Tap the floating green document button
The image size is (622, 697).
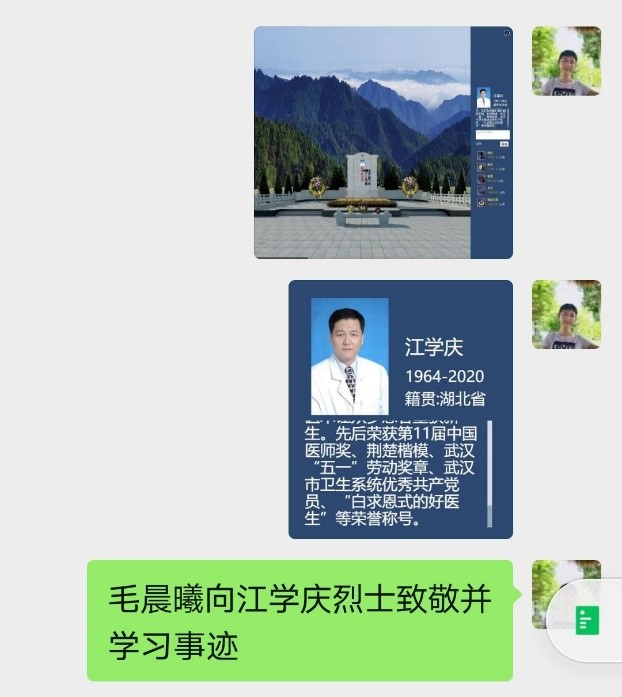click(x=588, y=621)
